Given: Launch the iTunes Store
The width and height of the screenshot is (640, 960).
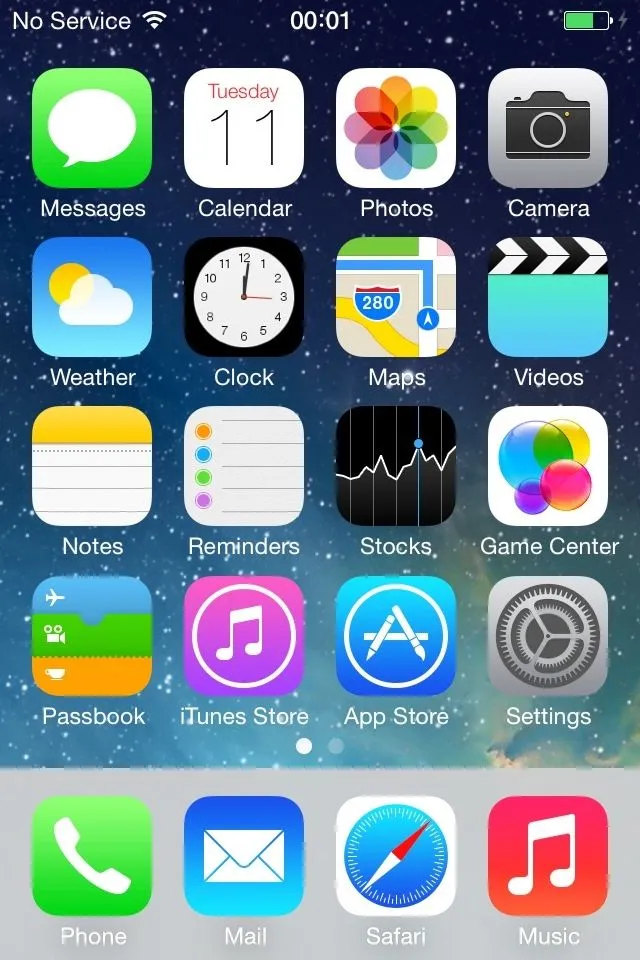Looking at the screenshot, I should tap(244, 636).
